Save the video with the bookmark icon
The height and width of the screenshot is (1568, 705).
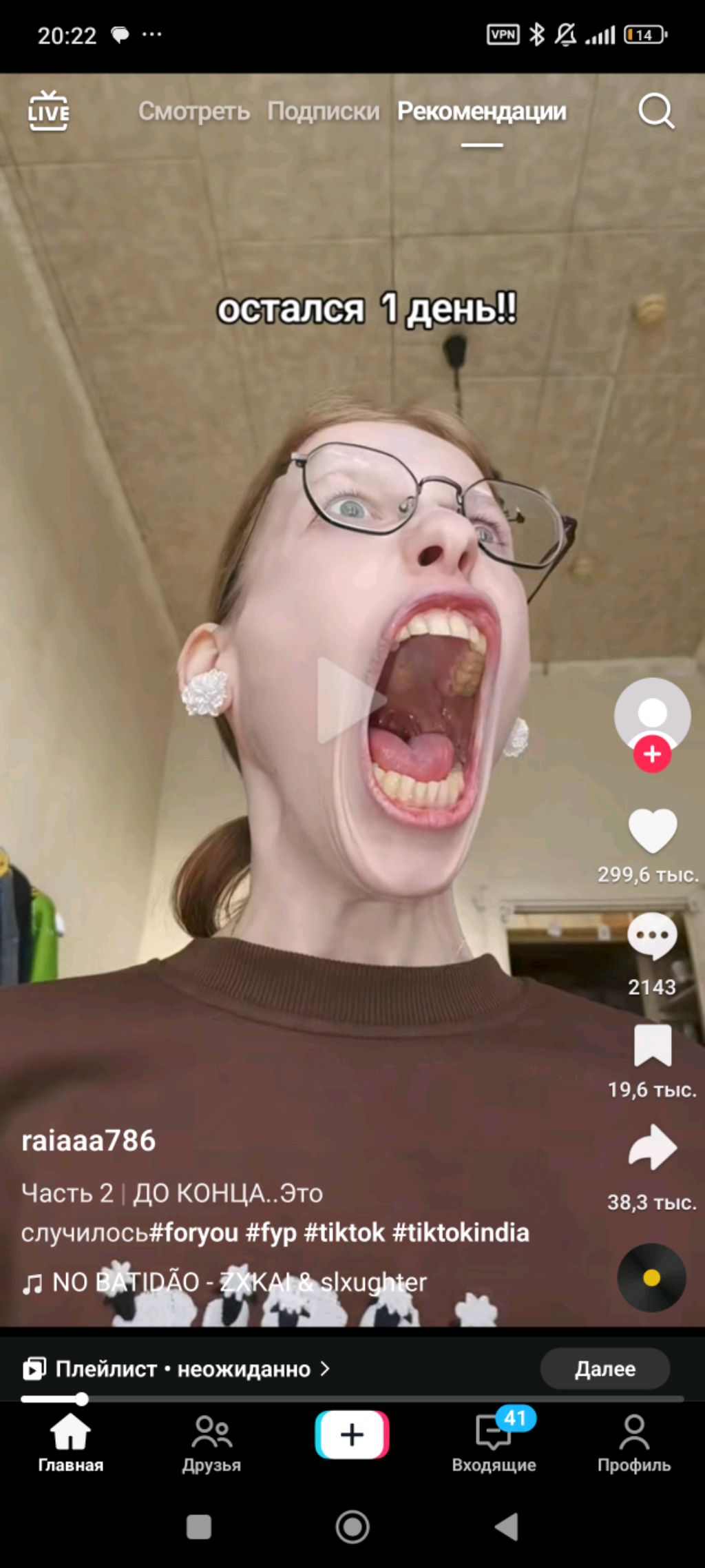click(652, 1045)
